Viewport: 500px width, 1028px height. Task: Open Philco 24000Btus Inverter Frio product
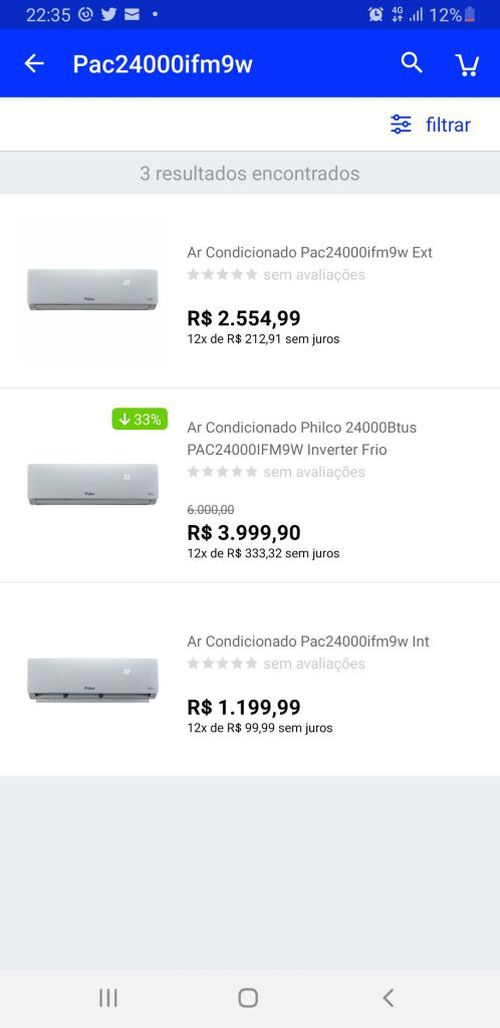(x=250, y=485)
